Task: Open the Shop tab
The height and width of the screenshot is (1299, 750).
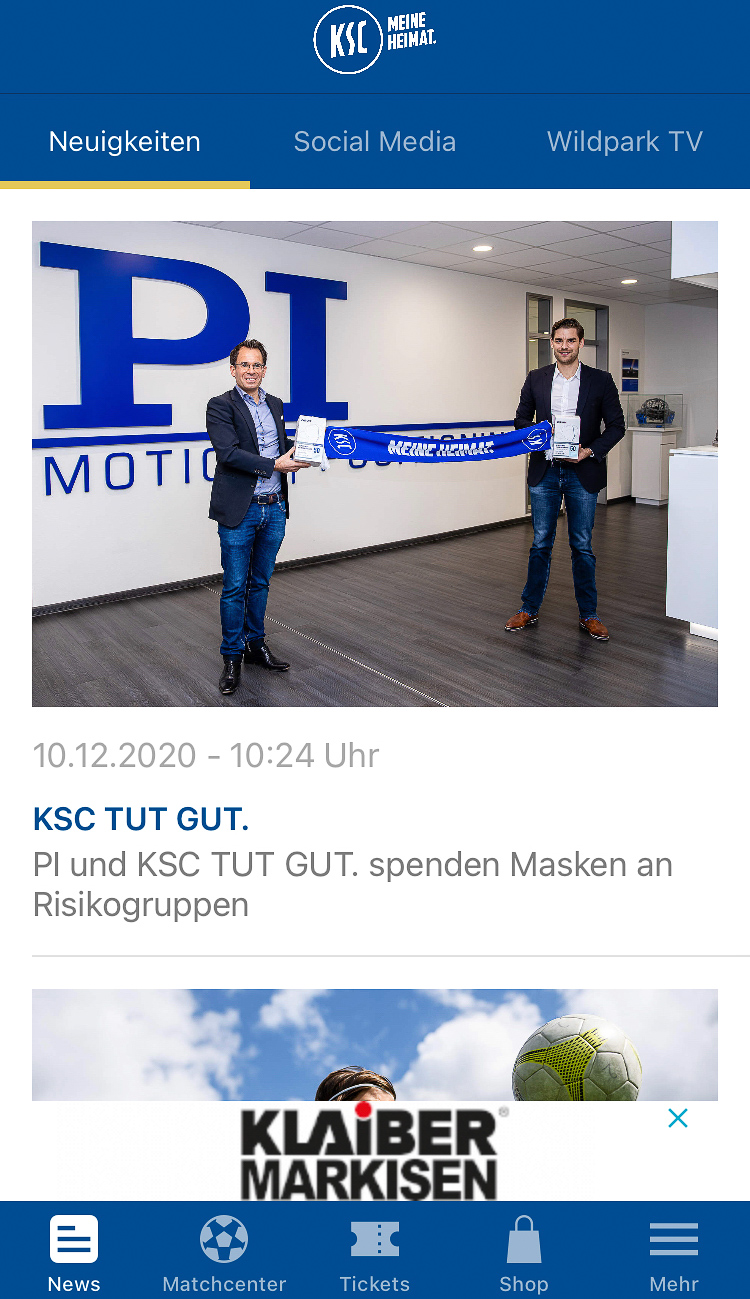Action: click(x=524, y=1254)
